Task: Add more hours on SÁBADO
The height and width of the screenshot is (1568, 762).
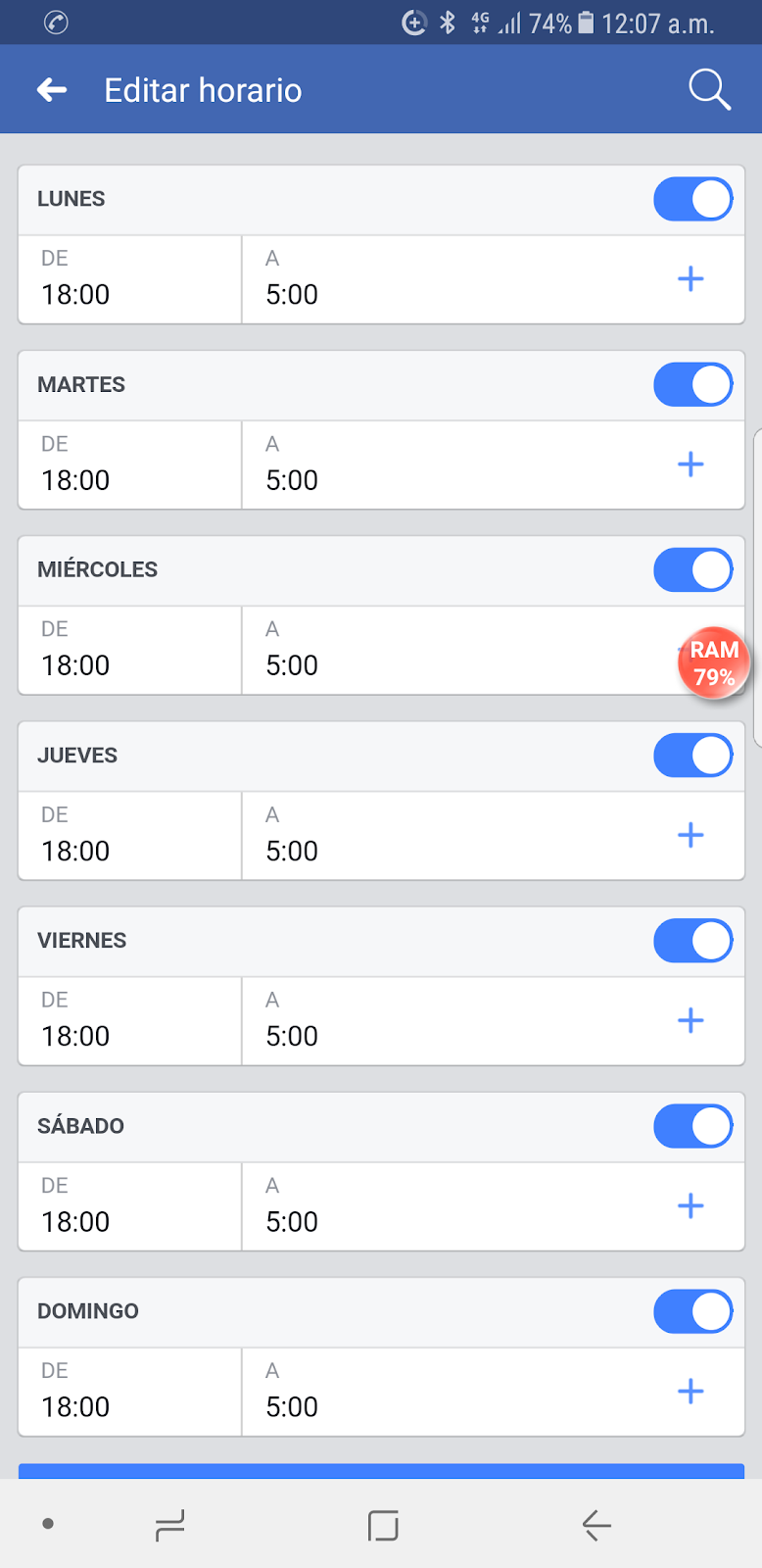Action: tap(691, 1205)
